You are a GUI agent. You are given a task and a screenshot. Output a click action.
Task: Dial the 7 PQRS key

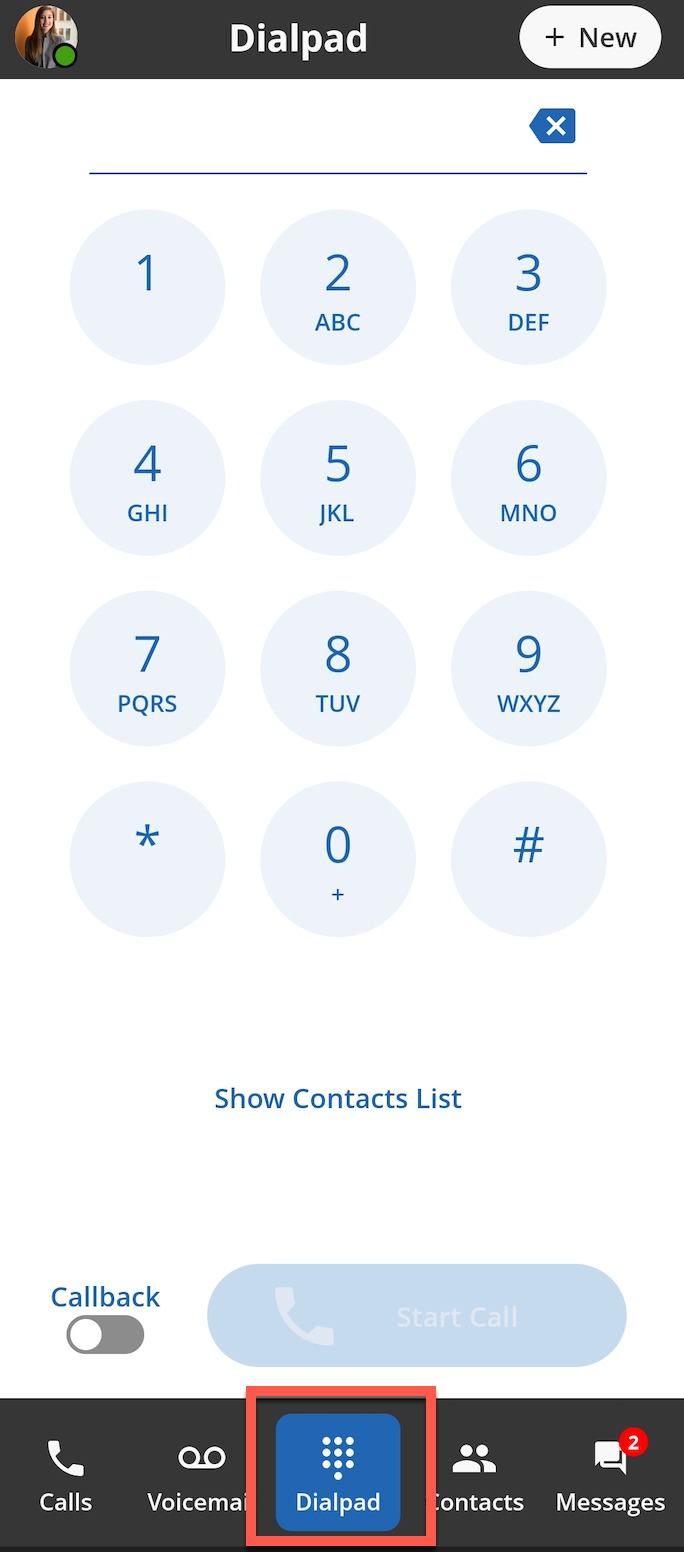click(147, 669)
